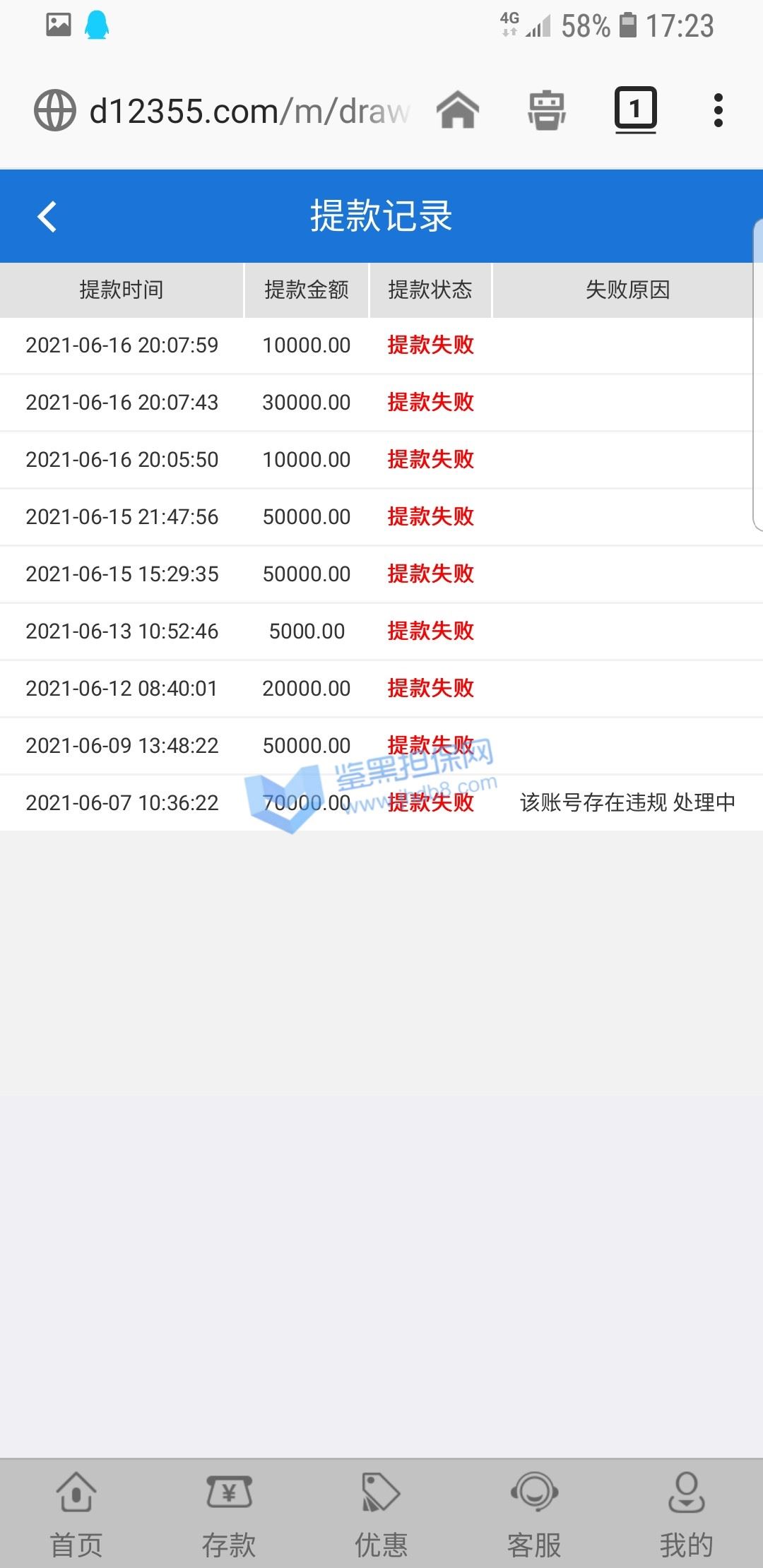
Task: Open the browser tab switcher
Action: (635, 110)
